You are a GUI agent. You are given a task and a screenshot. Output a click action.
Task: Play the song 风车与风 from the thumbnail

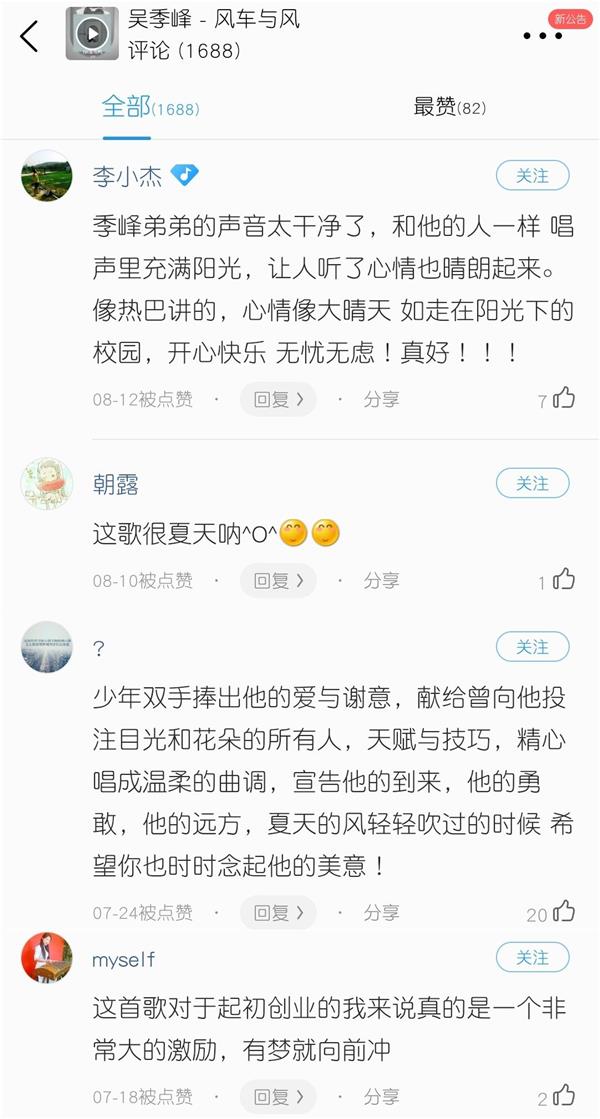pos(92,35)
